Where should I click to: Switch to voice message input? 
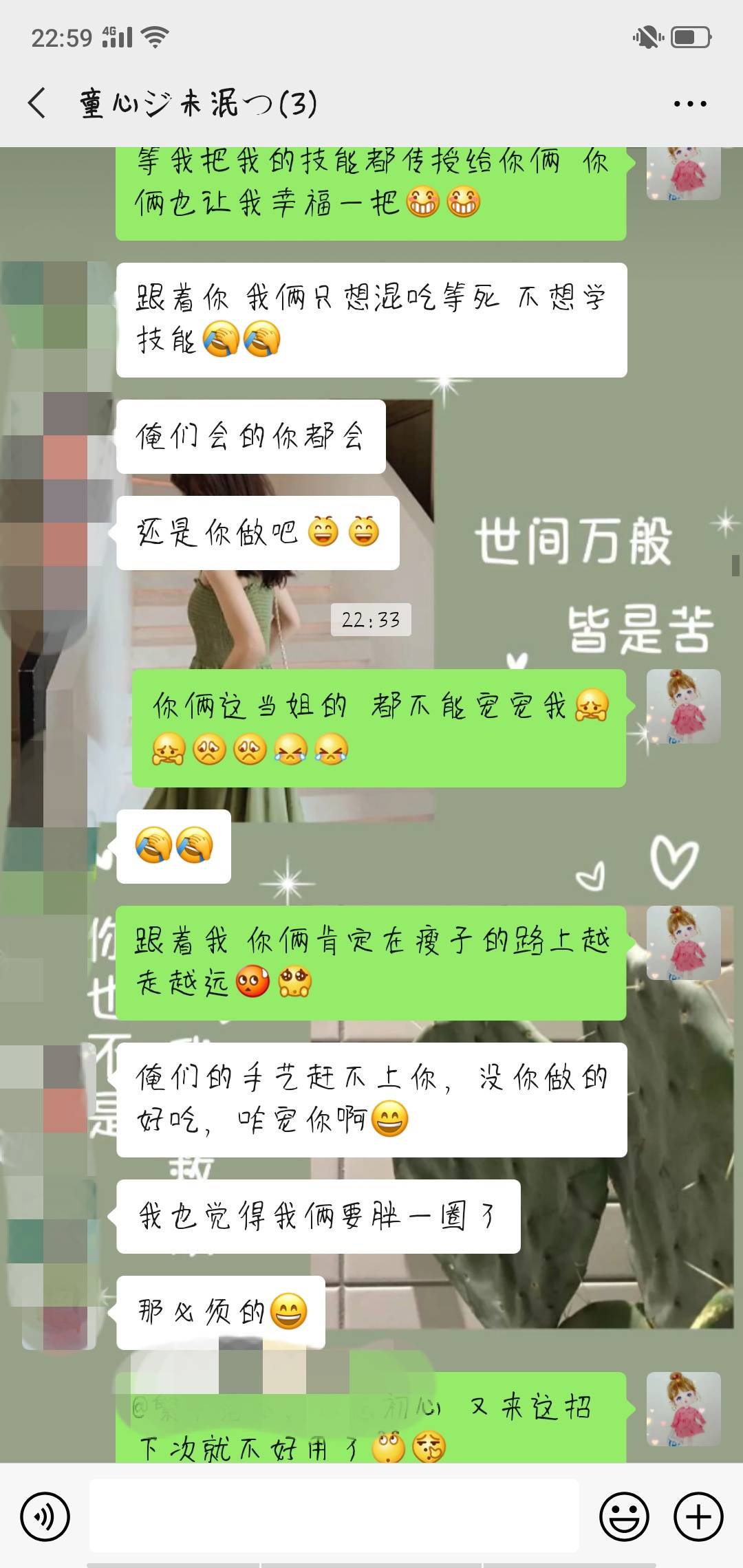point(45,1516)
